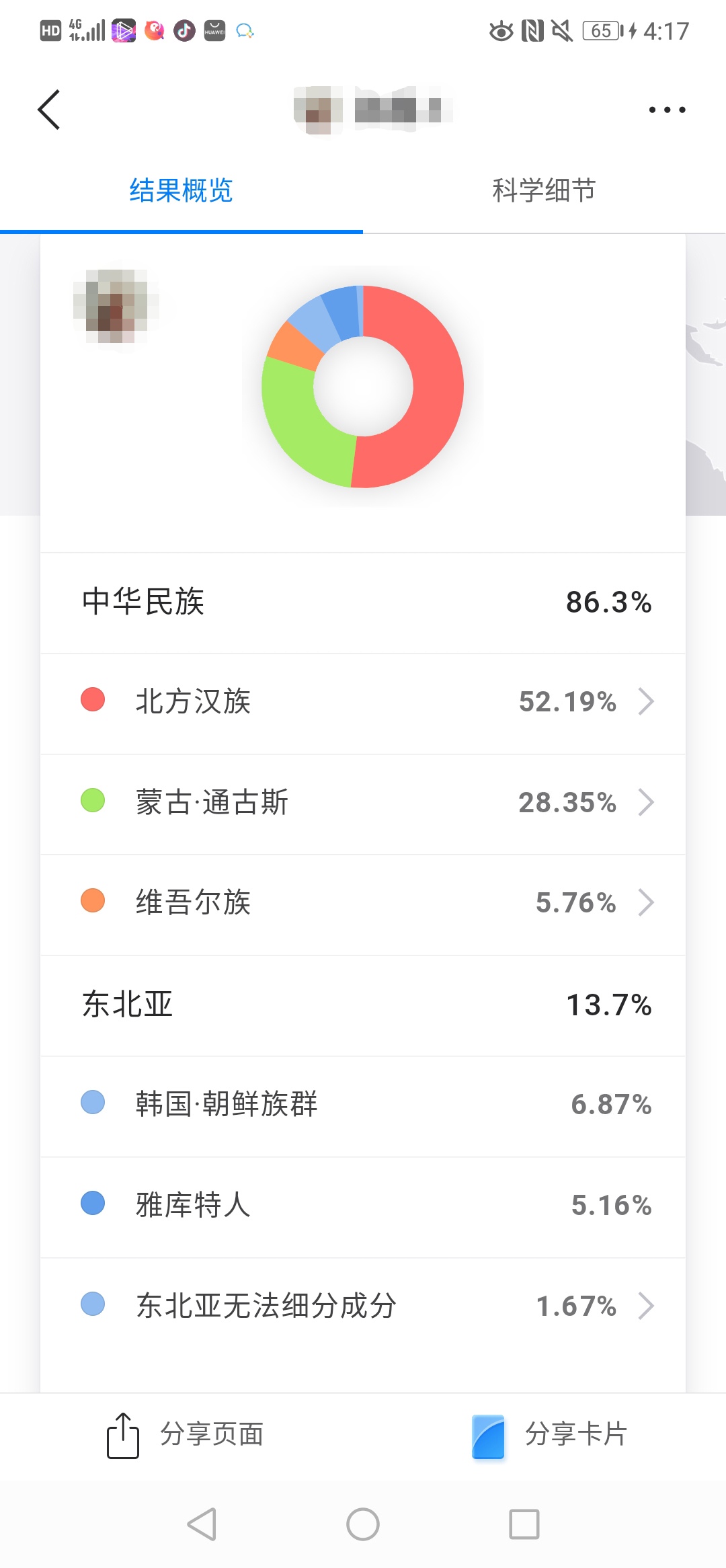Select the 结果概览 tab

click(x=182, y=191)
